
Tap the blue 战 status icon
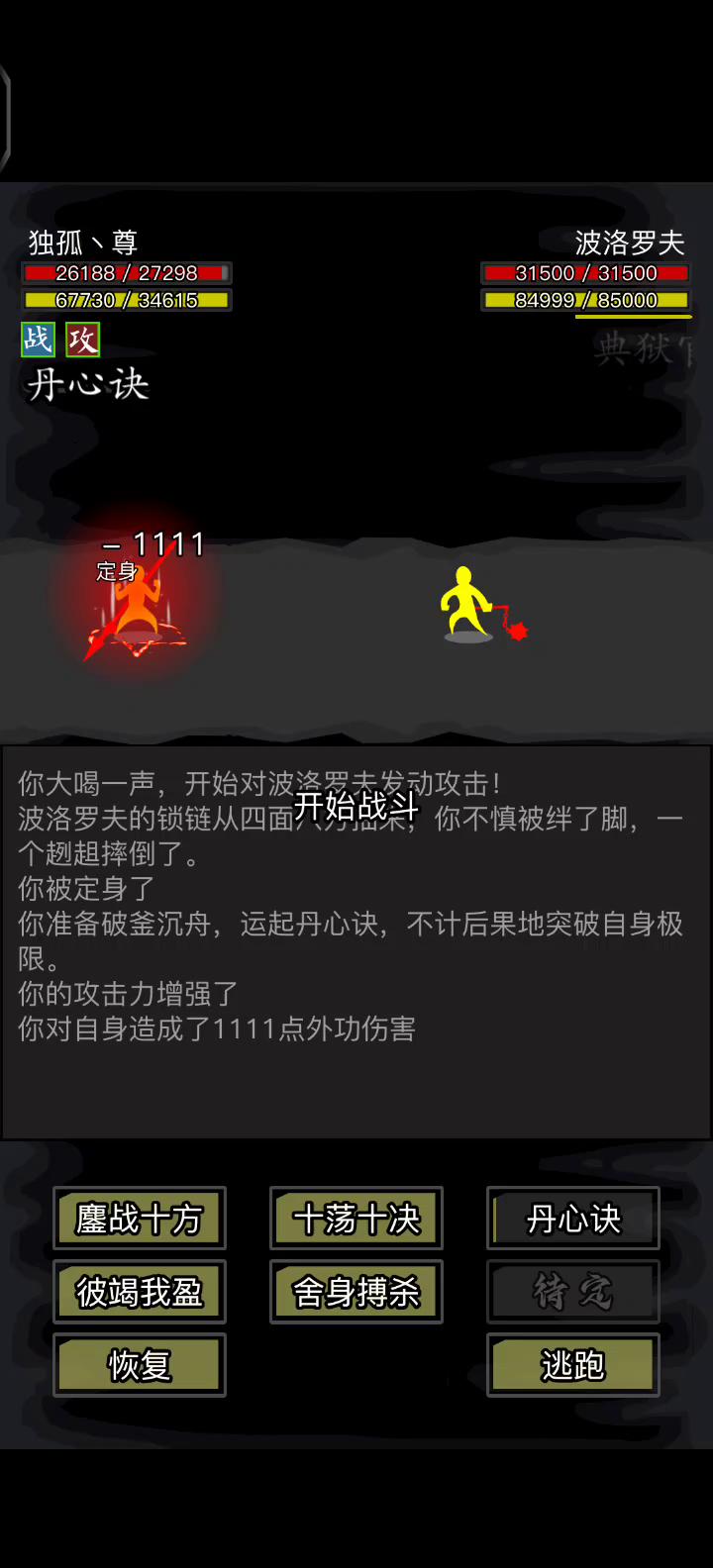[38, 340]
